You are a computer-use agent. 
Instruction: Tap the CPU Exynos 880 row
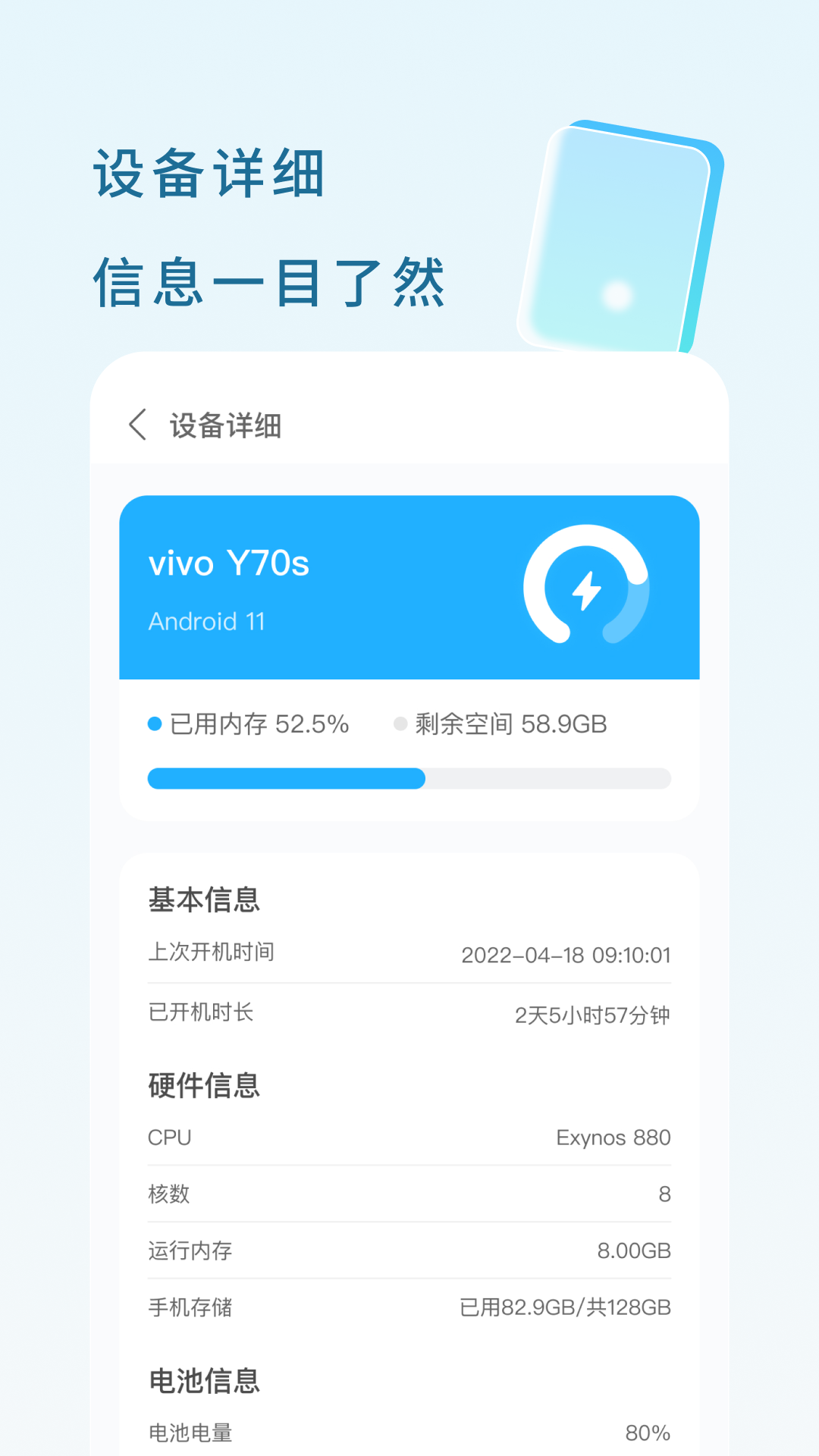tap(409, 1137)
